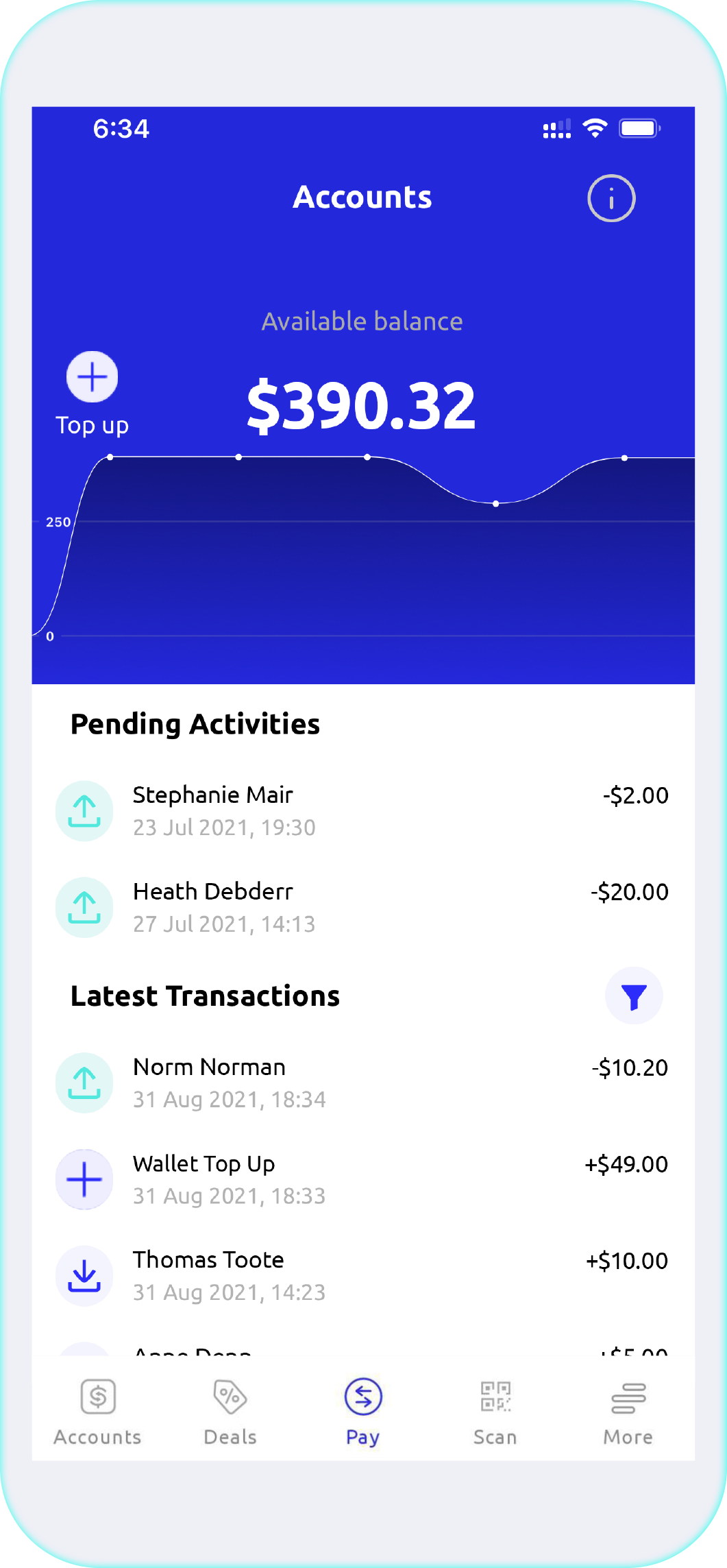Image resolution: width=727 pixels, height=1568 pixels.
Task: Filter the latest transactions
Action: pyautogui.click(x=634, y=996)
